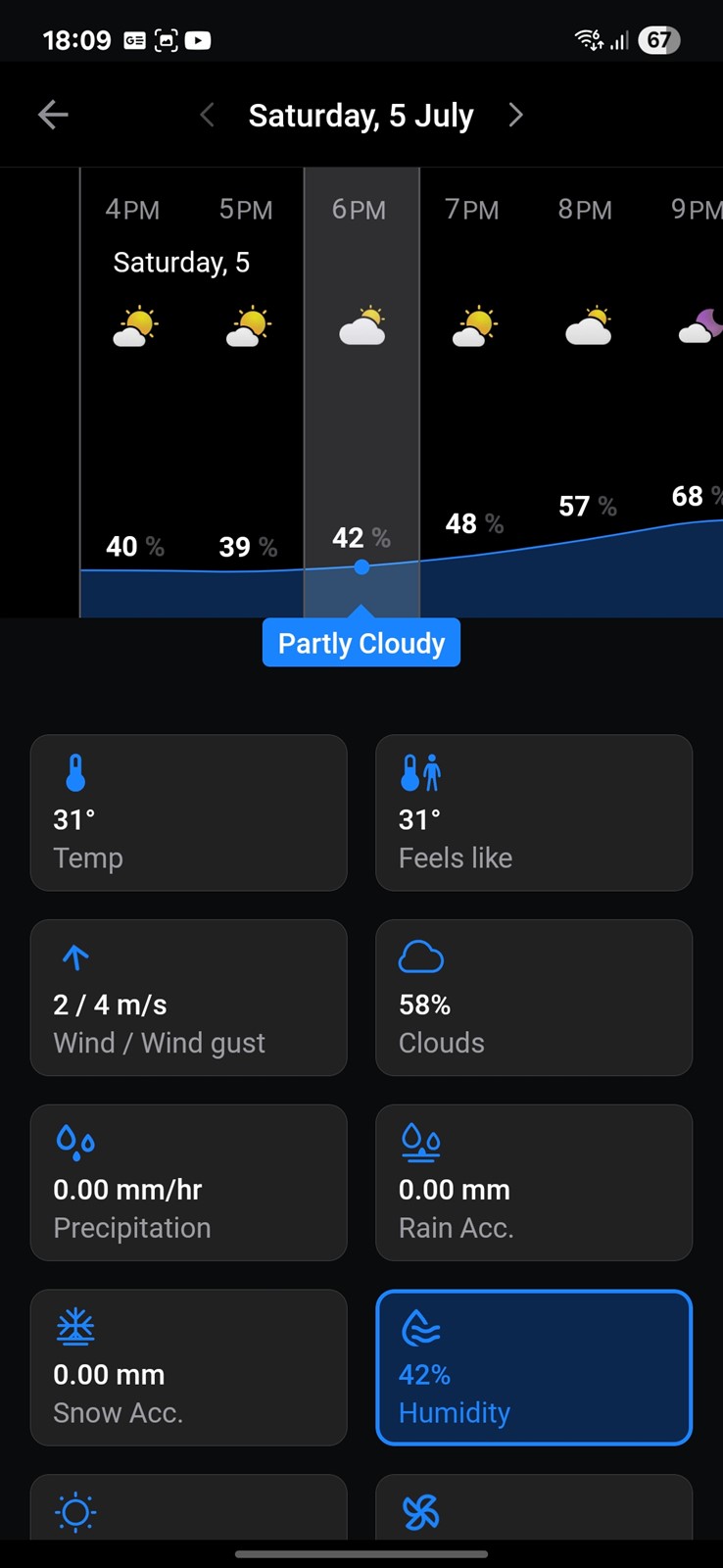Select the Precipitation card
This screenshot has width=723, height=1568.
pos(189,1183)
